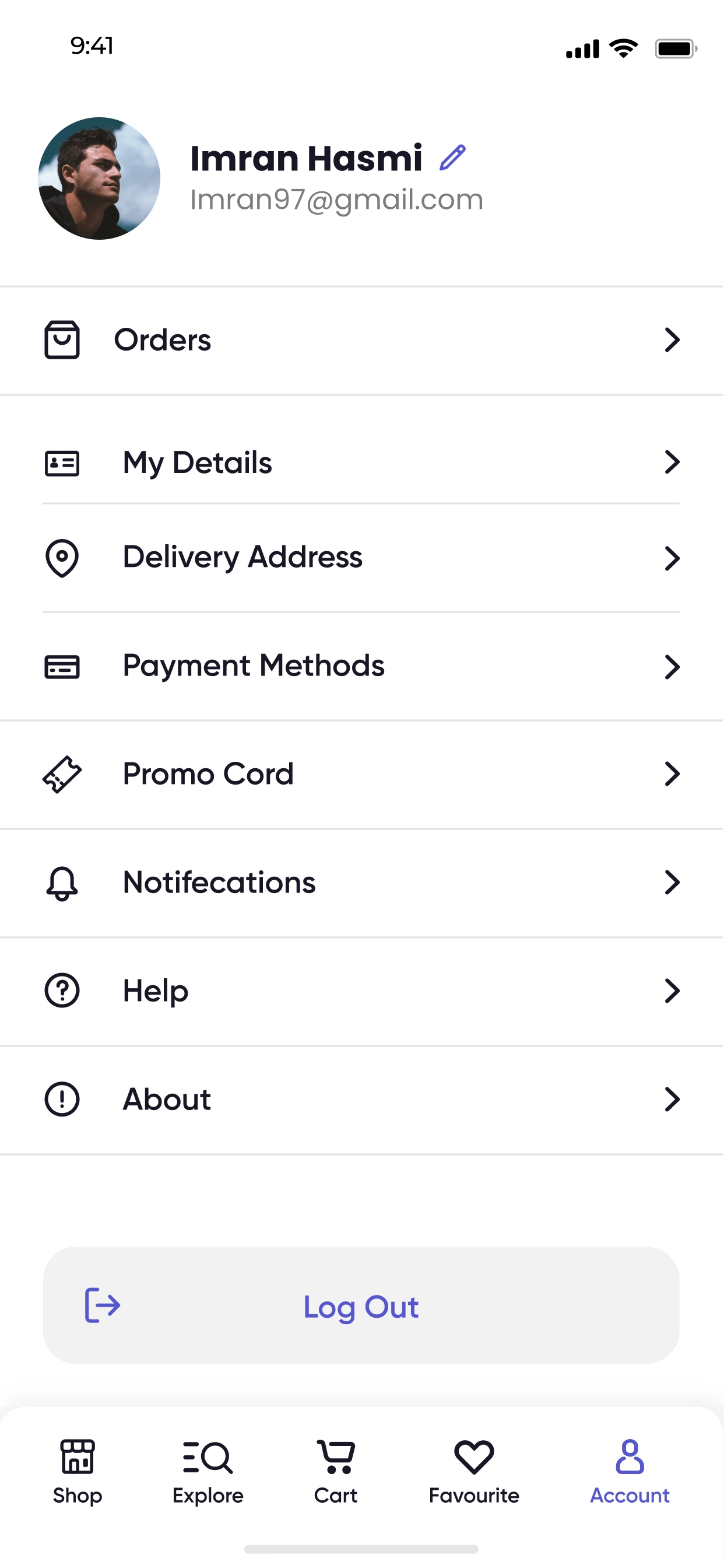Open the Notifications bell icon
This screenshot has height=1568, width=724.
(x=61, y=883)
